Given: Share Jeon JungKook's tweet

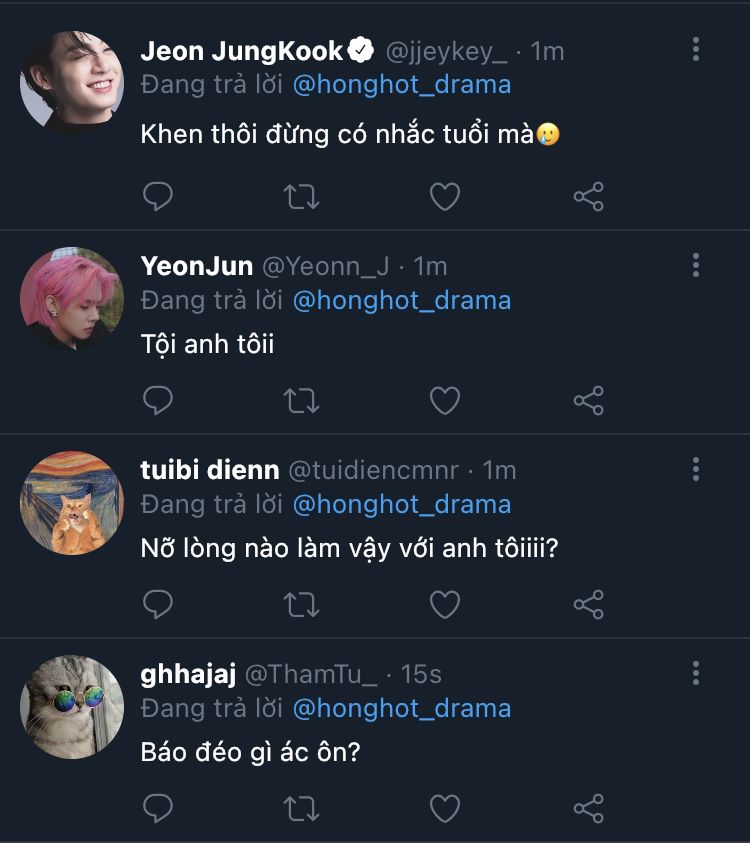Looking at the screenshot, I should coord(589,197).
